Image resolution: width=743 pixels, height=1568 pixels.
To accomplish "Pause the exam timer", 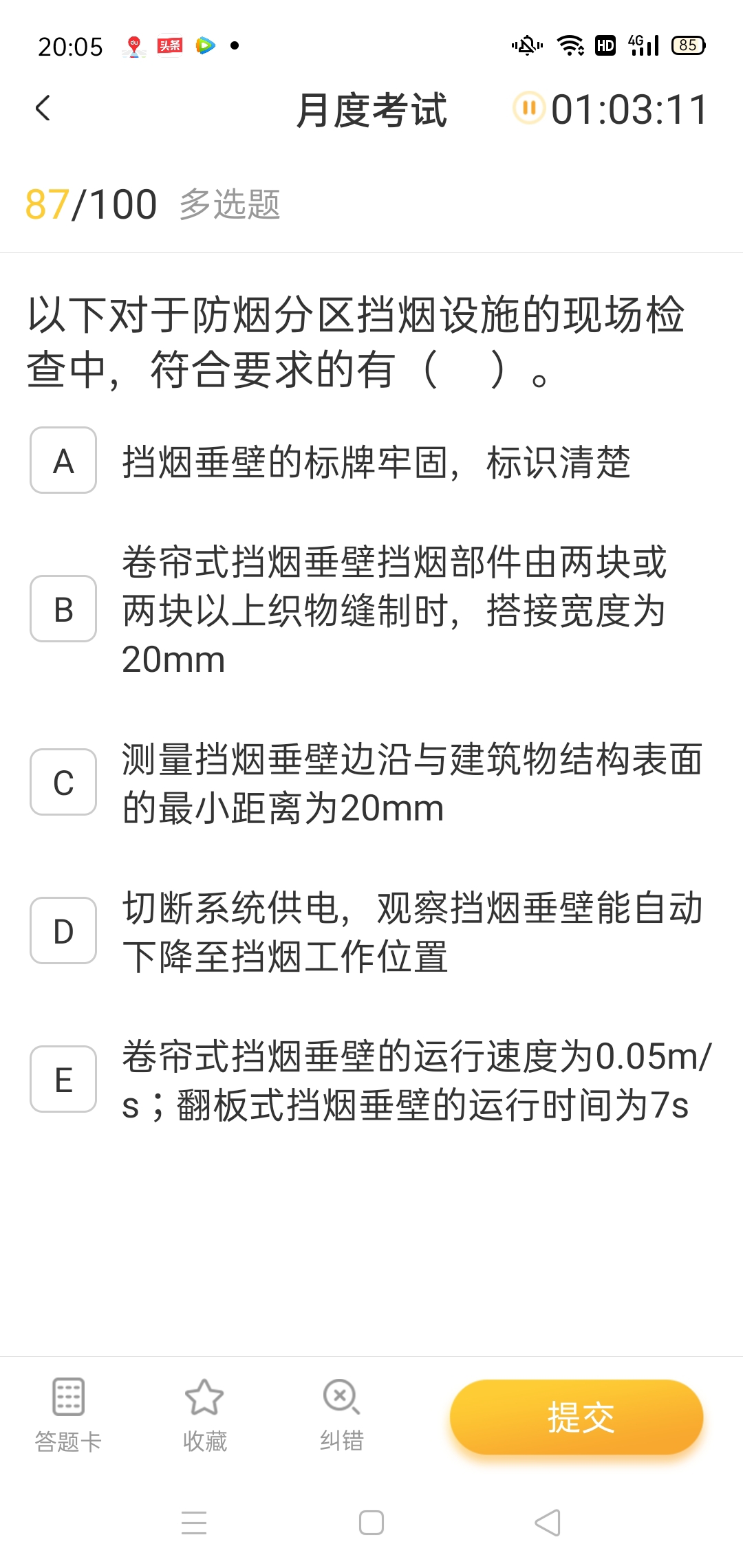I will (x=529, y=109).
